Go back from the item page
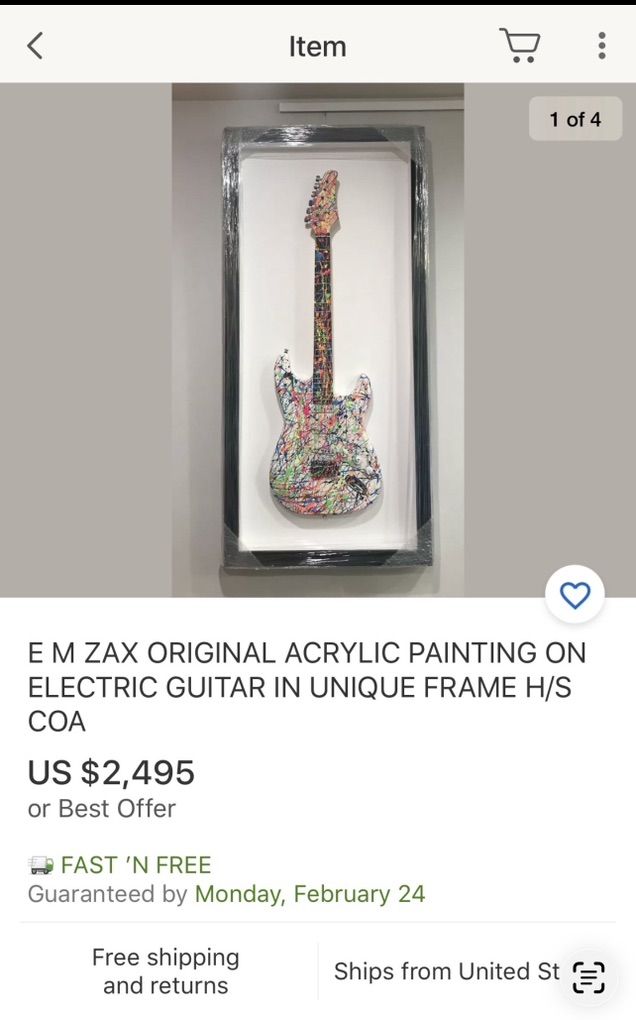 click(x=35, y=46)
